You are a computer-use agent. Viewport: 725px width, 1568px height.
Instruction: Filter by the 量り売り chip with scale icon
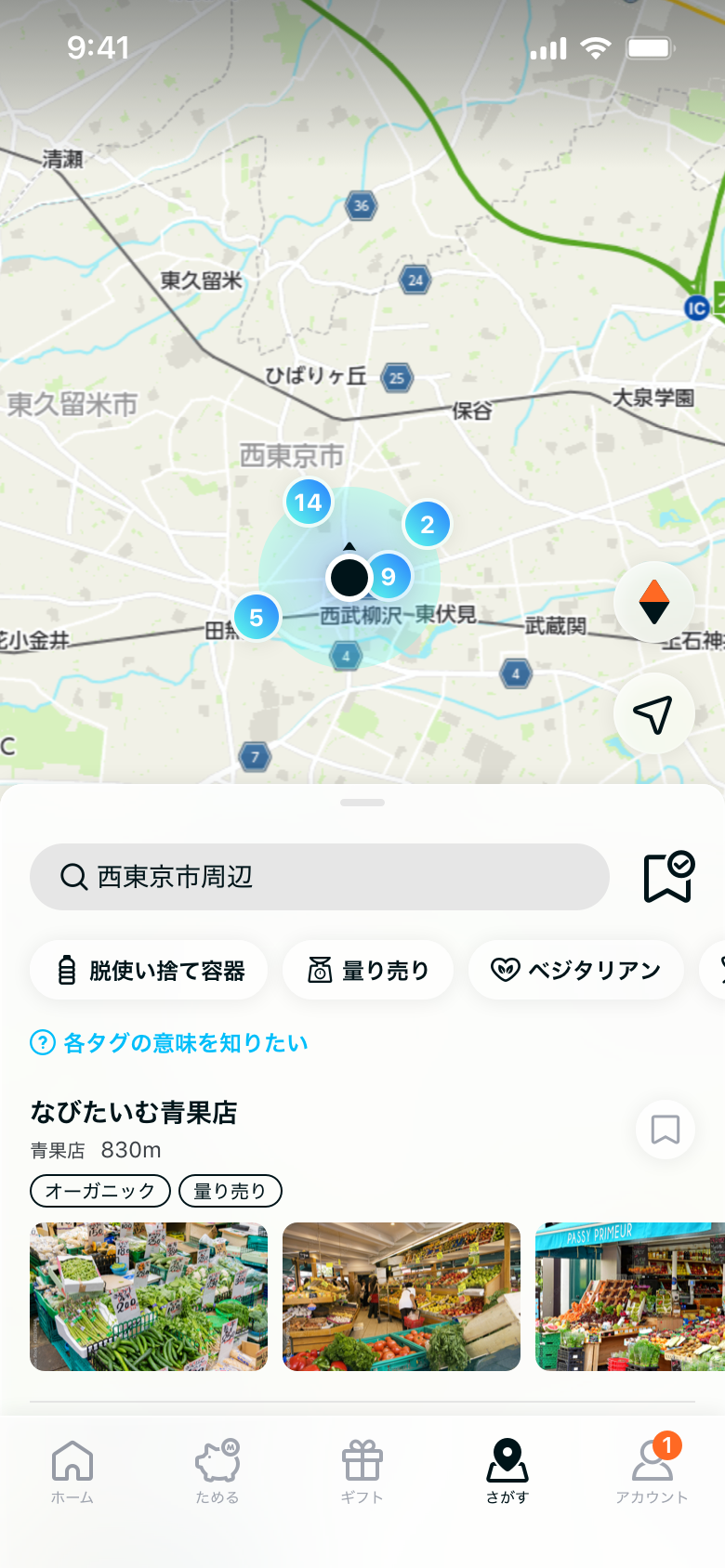[368, 971]
